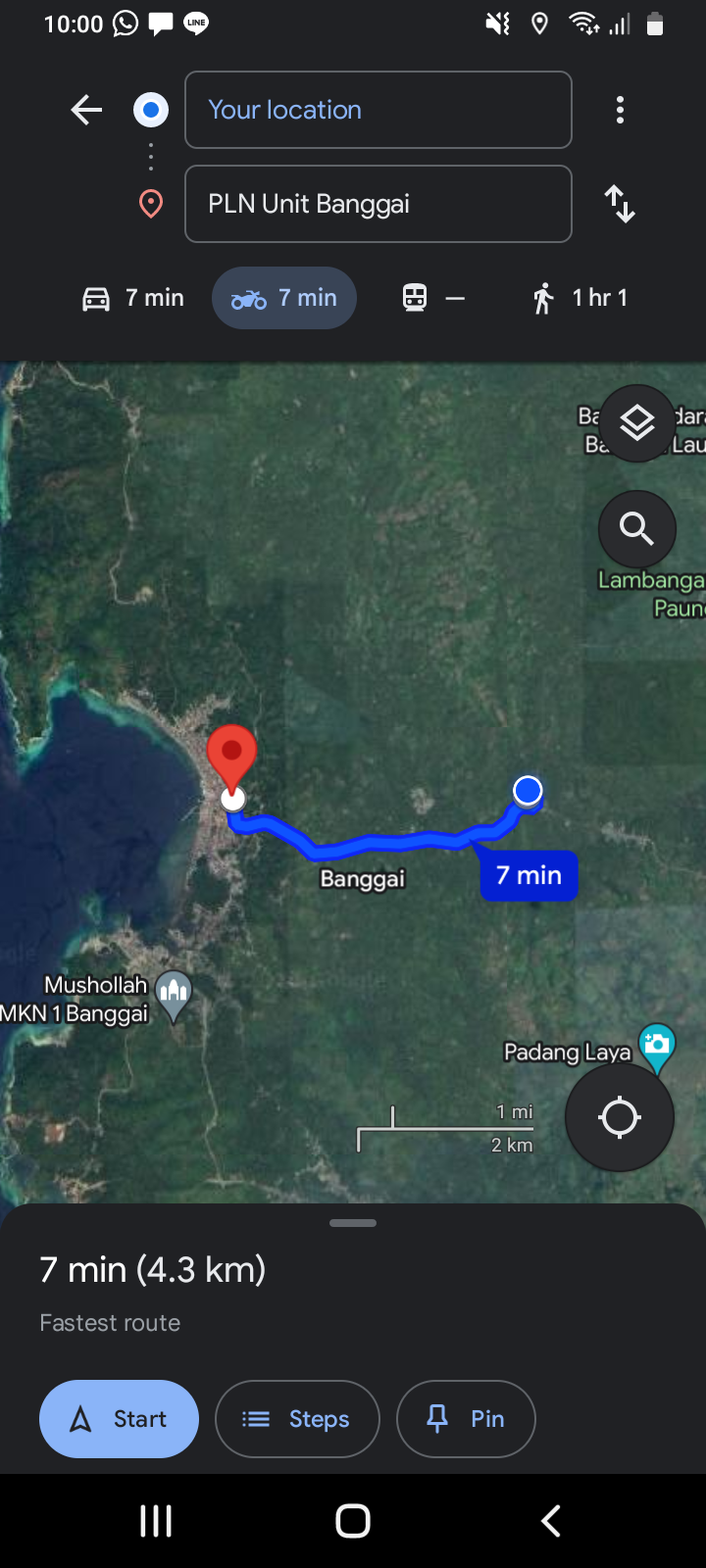Go back using the arrow icon
The height and width of the screenshot is (1568, 706).
[x=86, y=110]
